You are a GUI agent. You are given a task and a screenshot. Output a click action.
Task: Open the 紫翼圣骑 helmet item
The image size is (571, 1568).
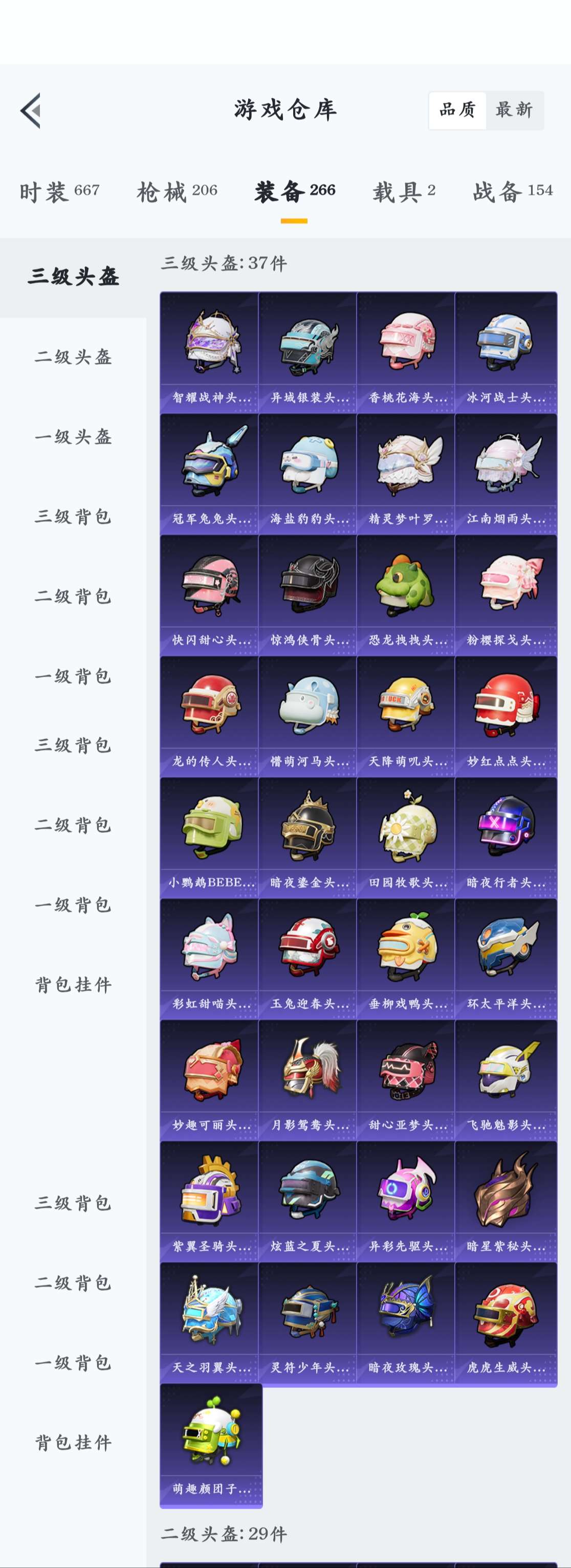coord(209,1200)
